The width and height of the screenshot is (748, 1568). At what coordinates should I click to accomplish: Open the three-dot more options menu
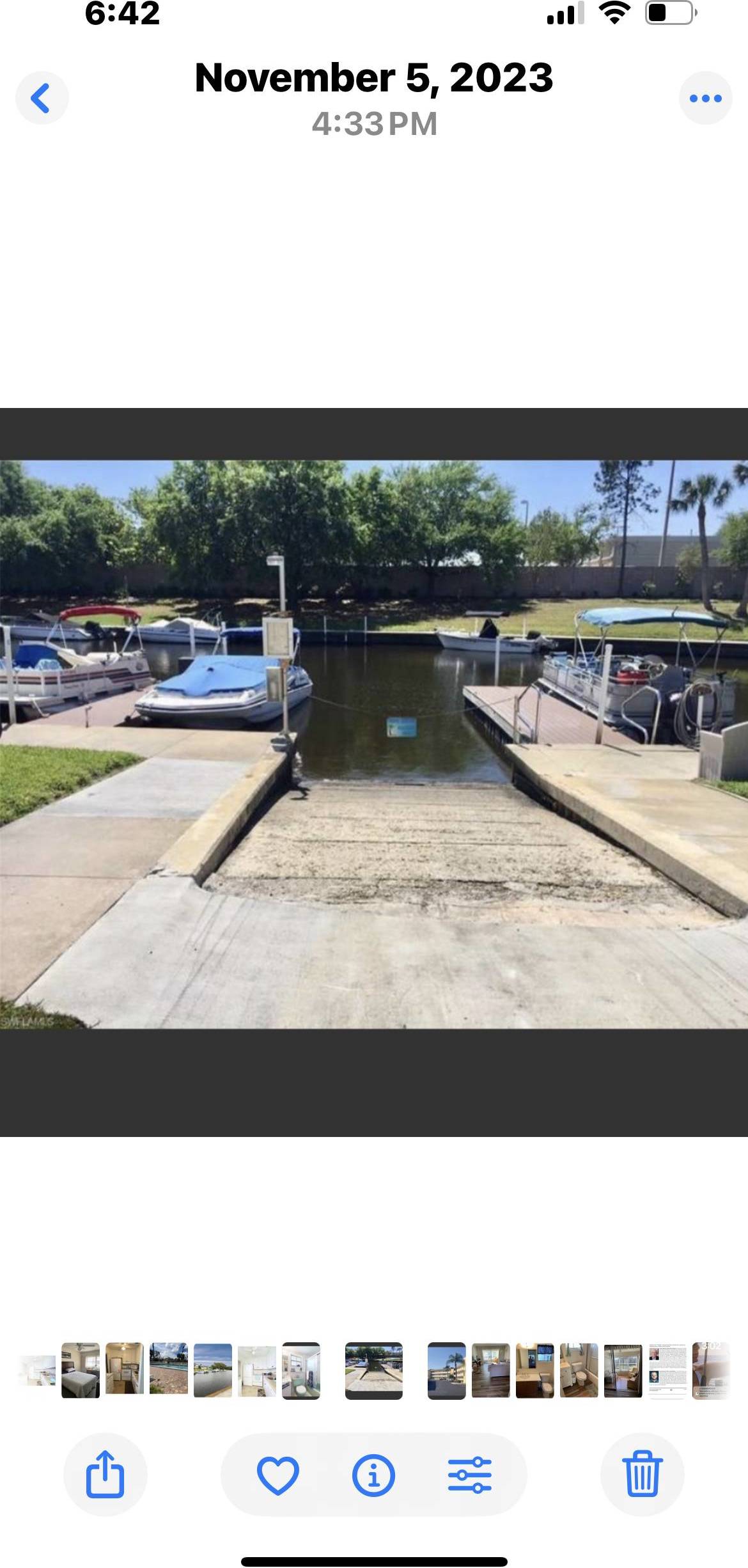click(705, 98)
